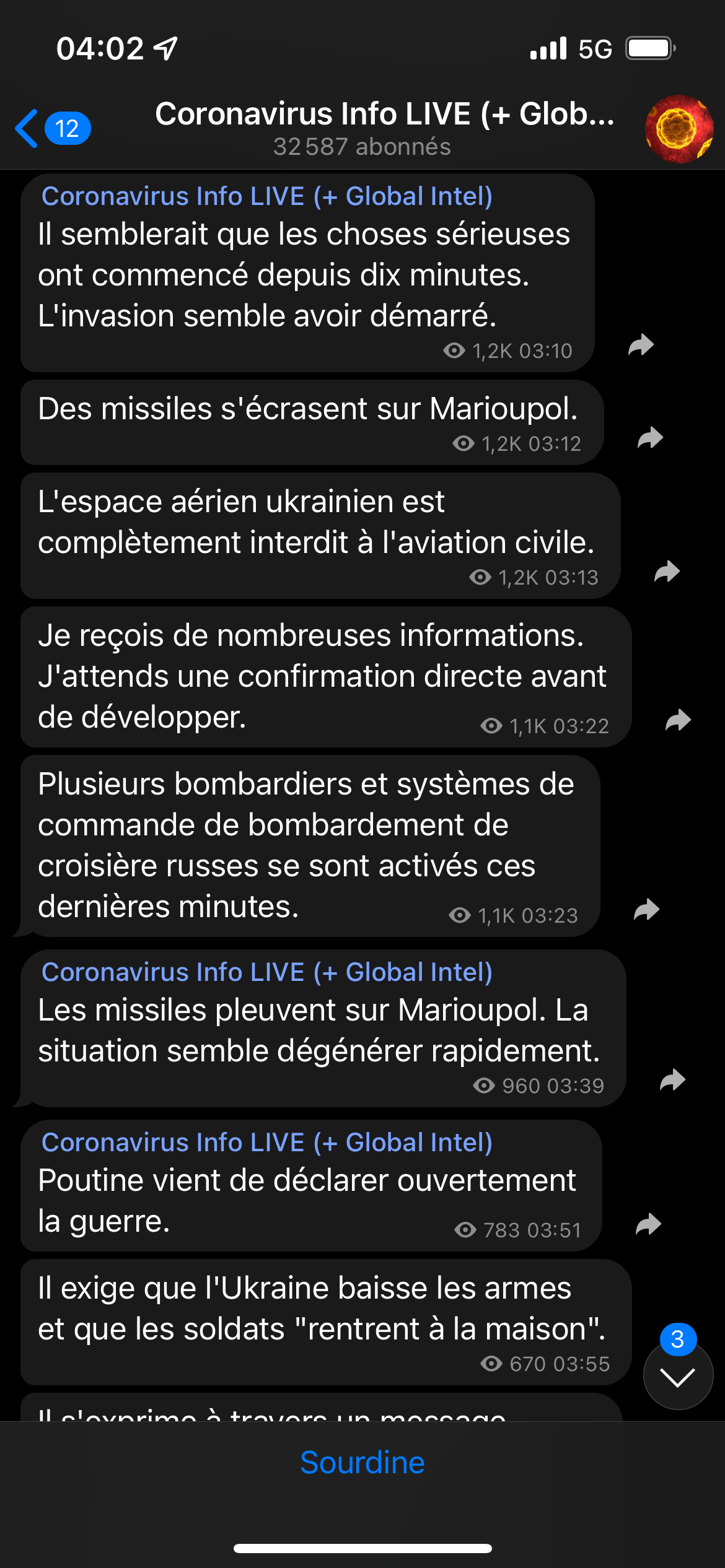Forward the "Poutine vient de déclarer" message

pyautogui.click(x=648, y=1224)
